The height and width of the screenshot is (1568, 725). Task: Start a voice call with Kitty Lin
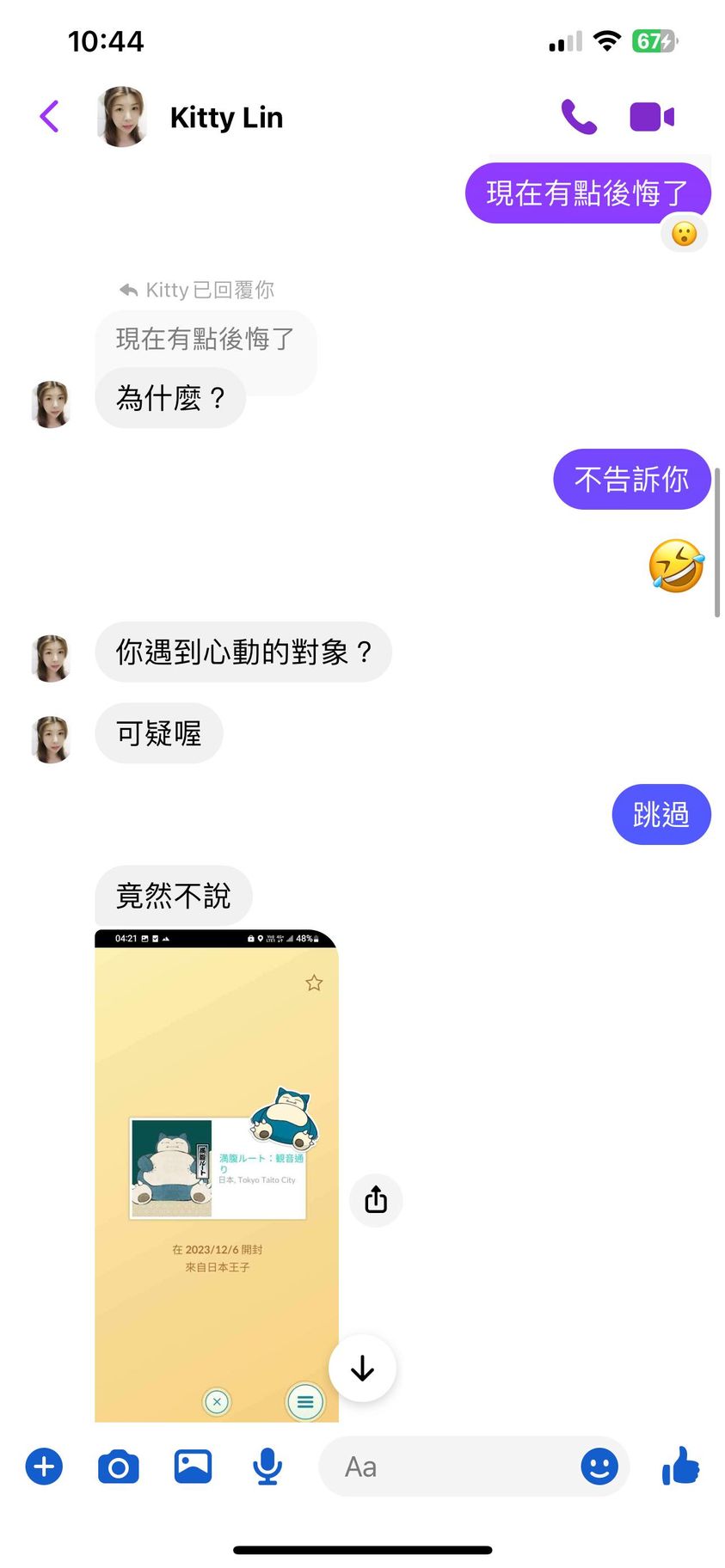coord(579,117)
